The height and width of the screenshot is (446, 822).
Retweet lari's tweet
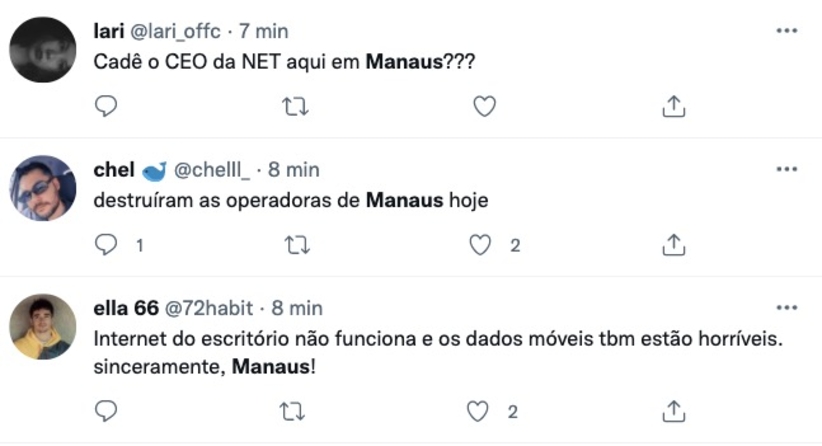coord(296,106)
